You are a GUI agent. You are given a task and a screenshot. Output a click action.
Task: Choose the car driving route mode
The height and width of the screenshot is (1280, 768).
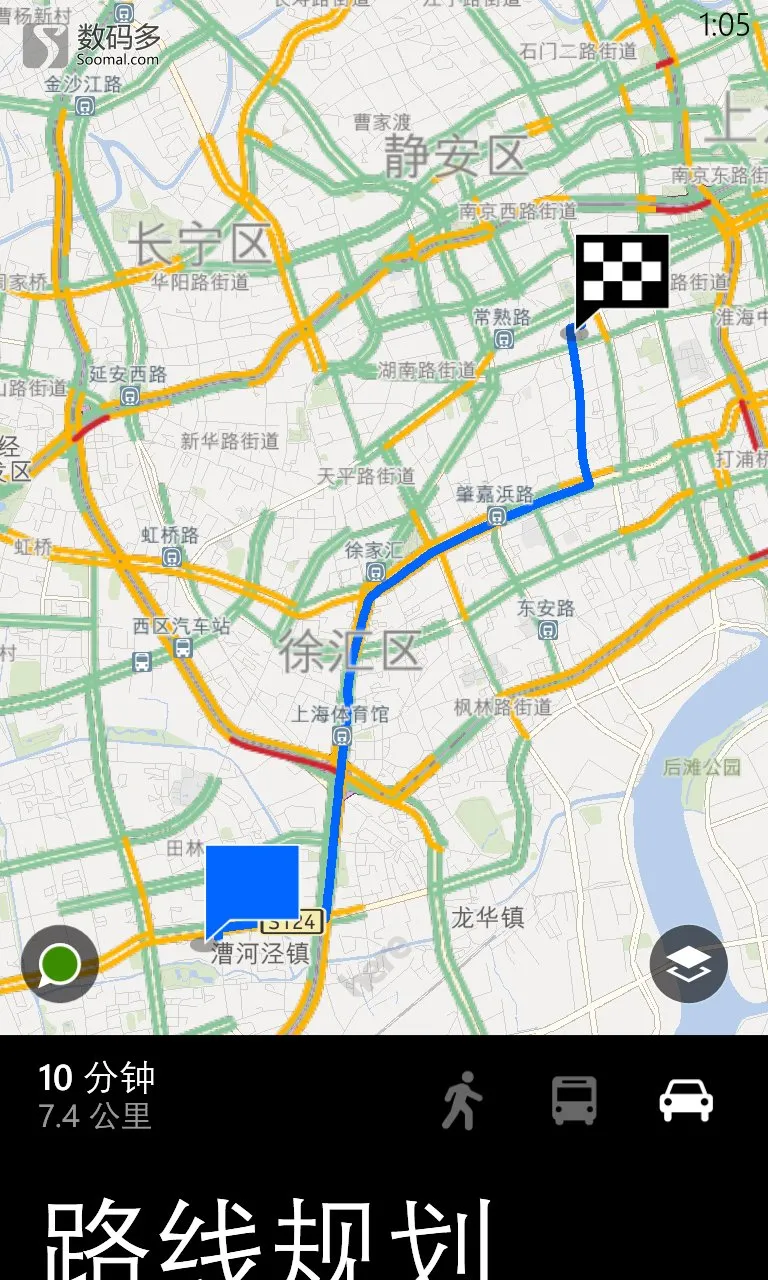coord(686,1101)
